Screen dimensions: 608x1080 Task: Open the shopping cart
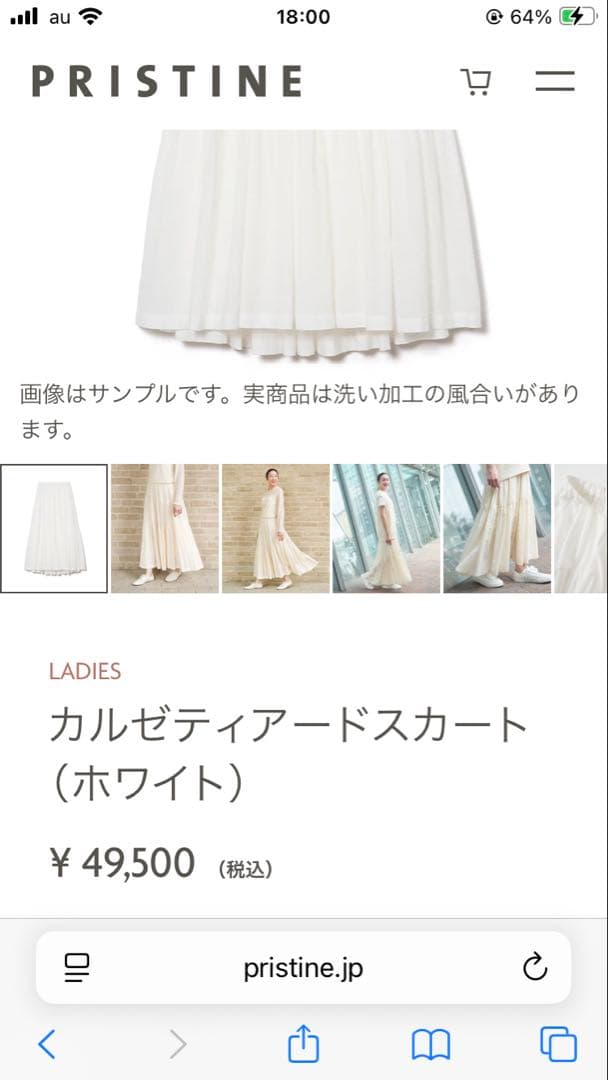click(x=475, y=81)
